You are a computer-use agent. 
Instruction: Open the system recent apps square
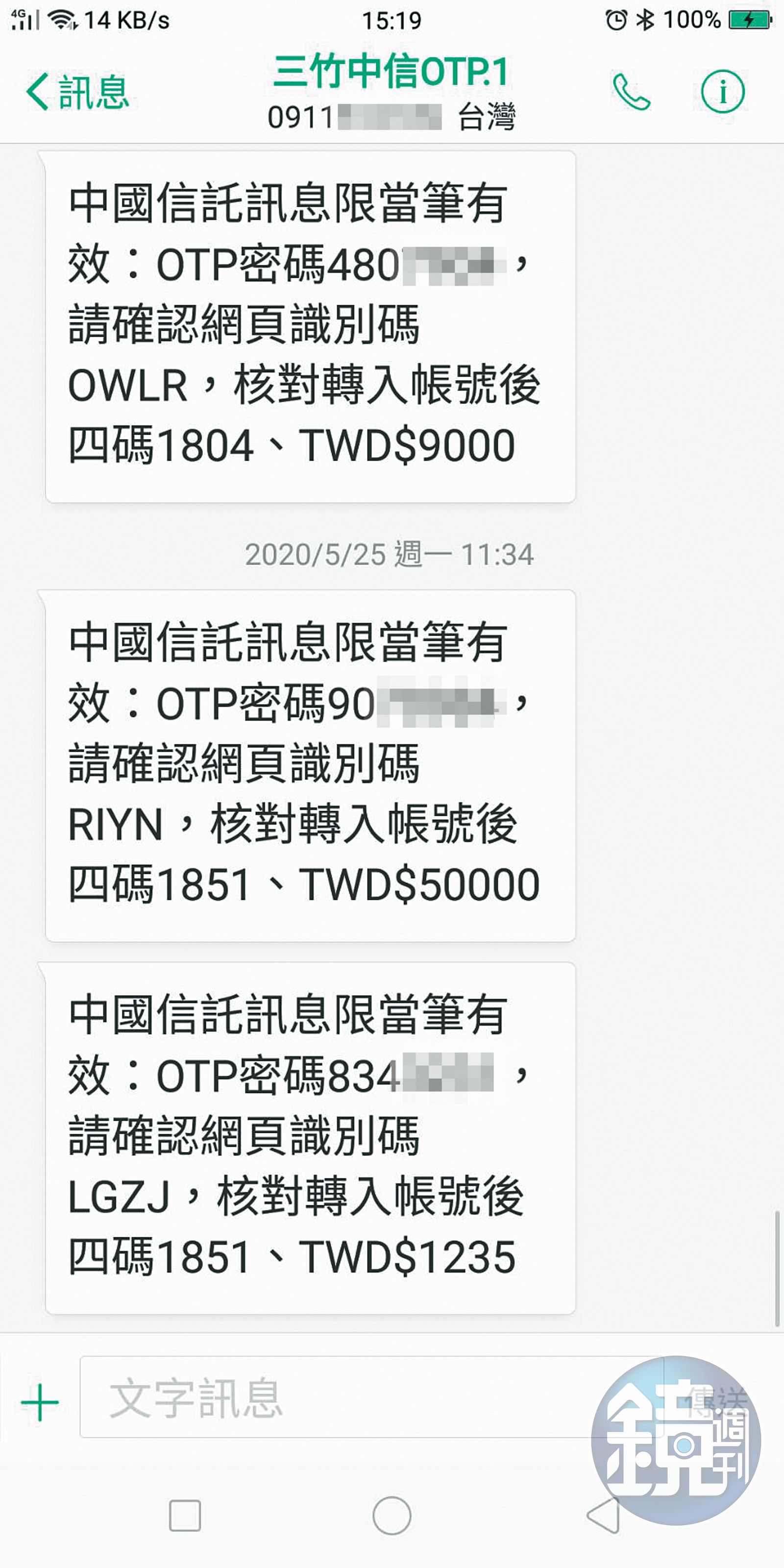point(185,1516)
